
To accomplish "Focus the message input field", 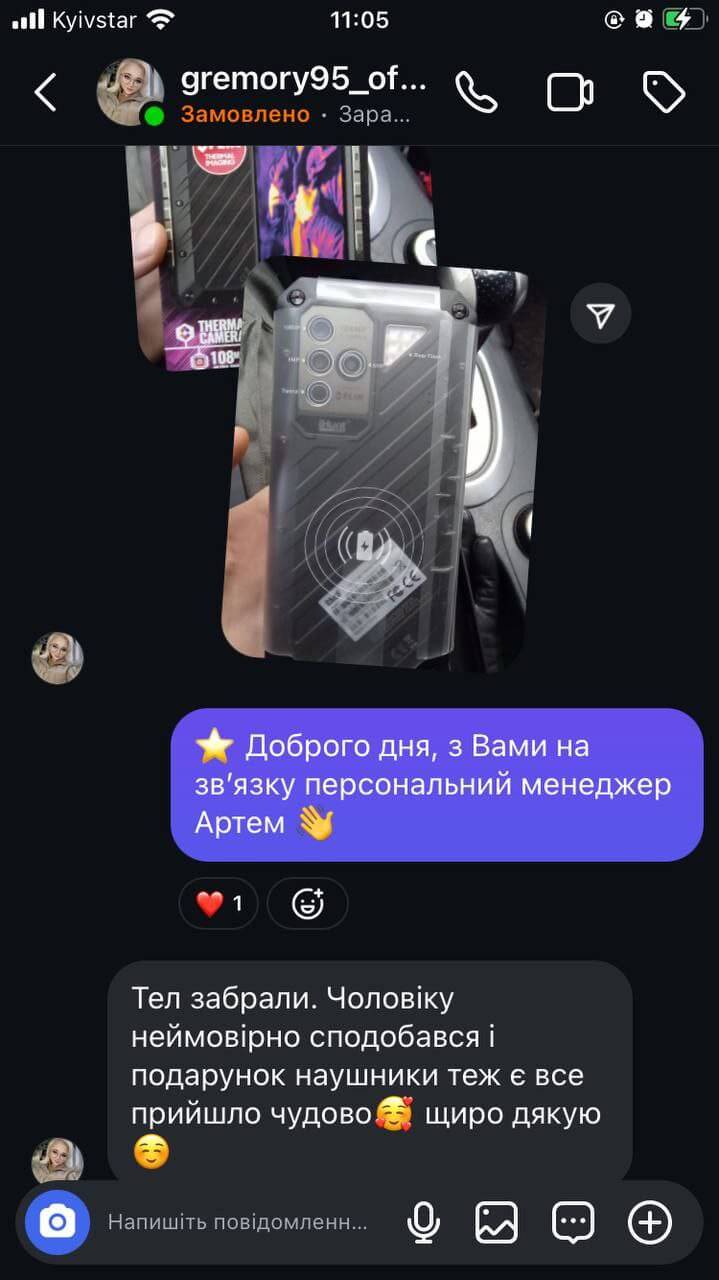I will 238,1222.
